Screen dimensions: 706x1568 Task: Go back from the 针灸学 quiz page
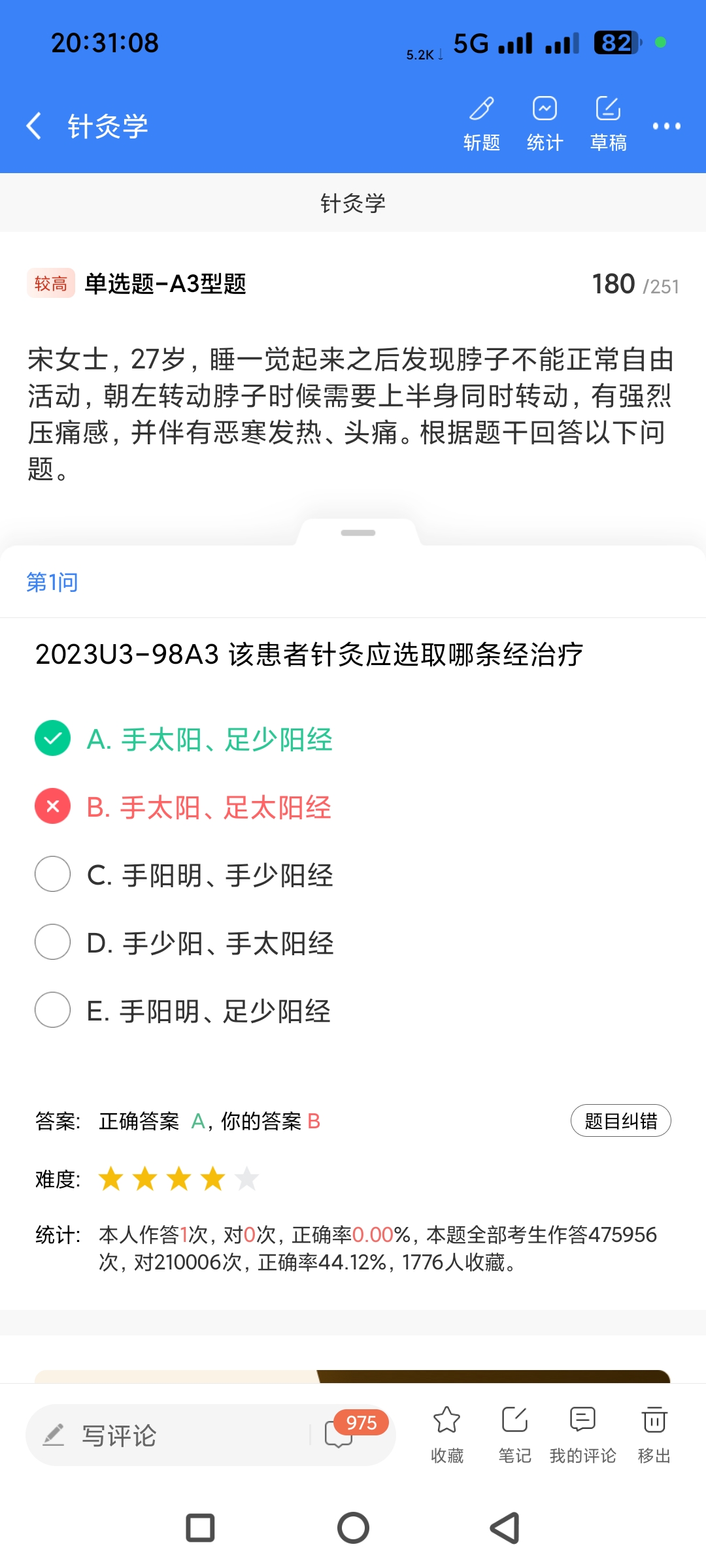tap(34, 125)
